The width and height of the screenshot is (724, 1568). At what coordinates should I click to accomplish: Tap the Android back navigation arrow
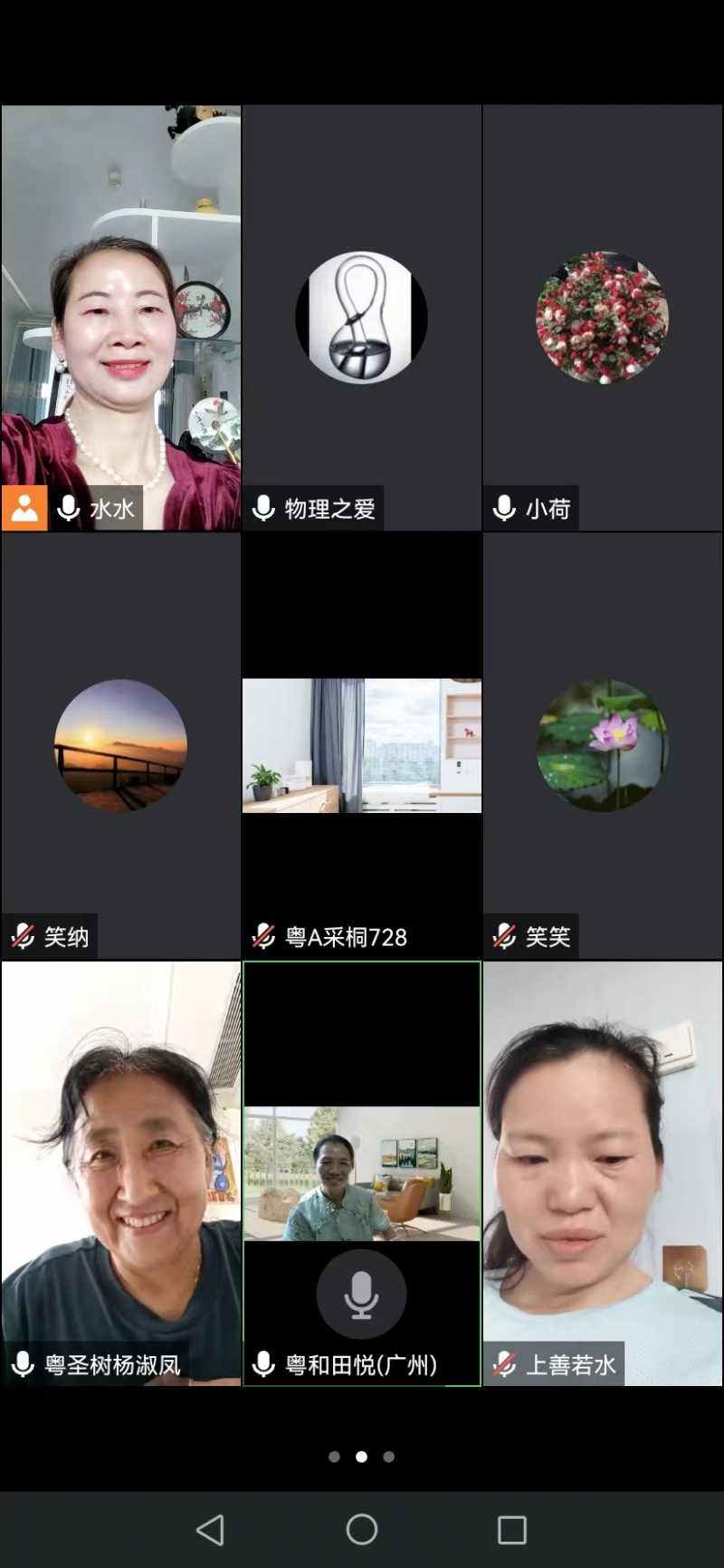click(x=211, y=1530)
